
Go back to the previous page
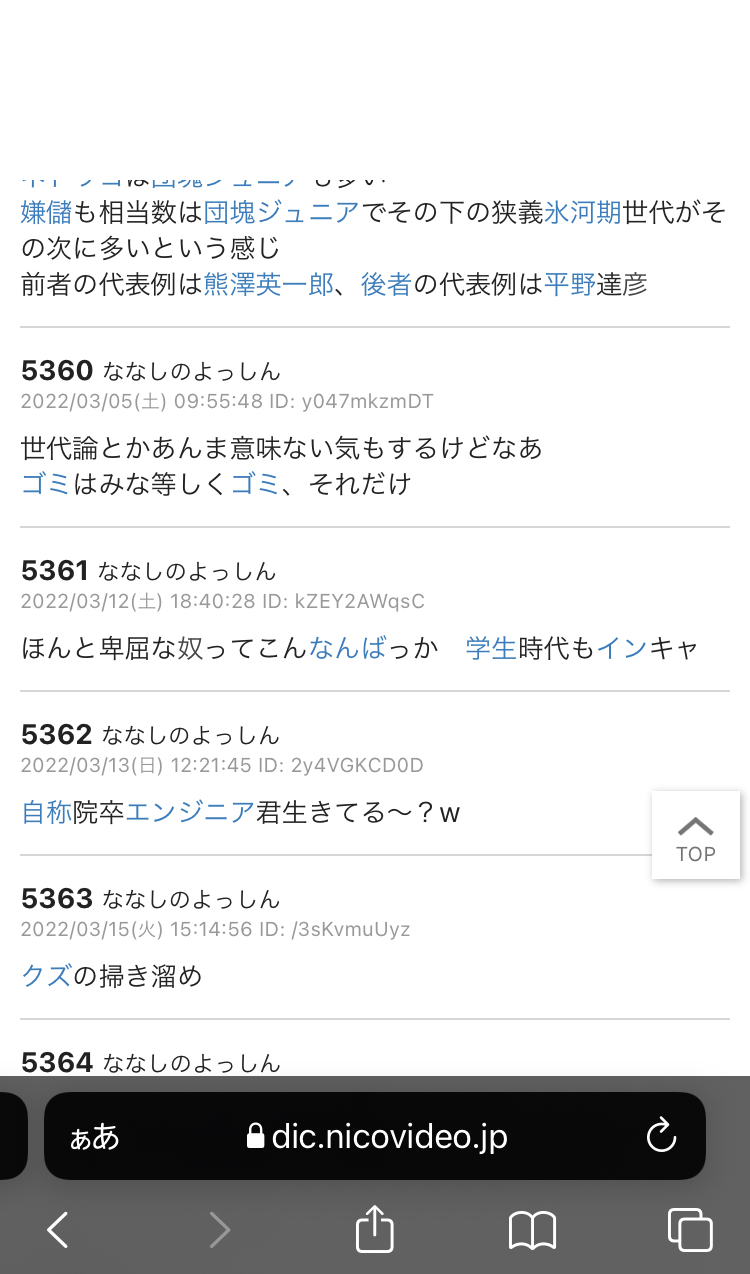point(58,1229)
